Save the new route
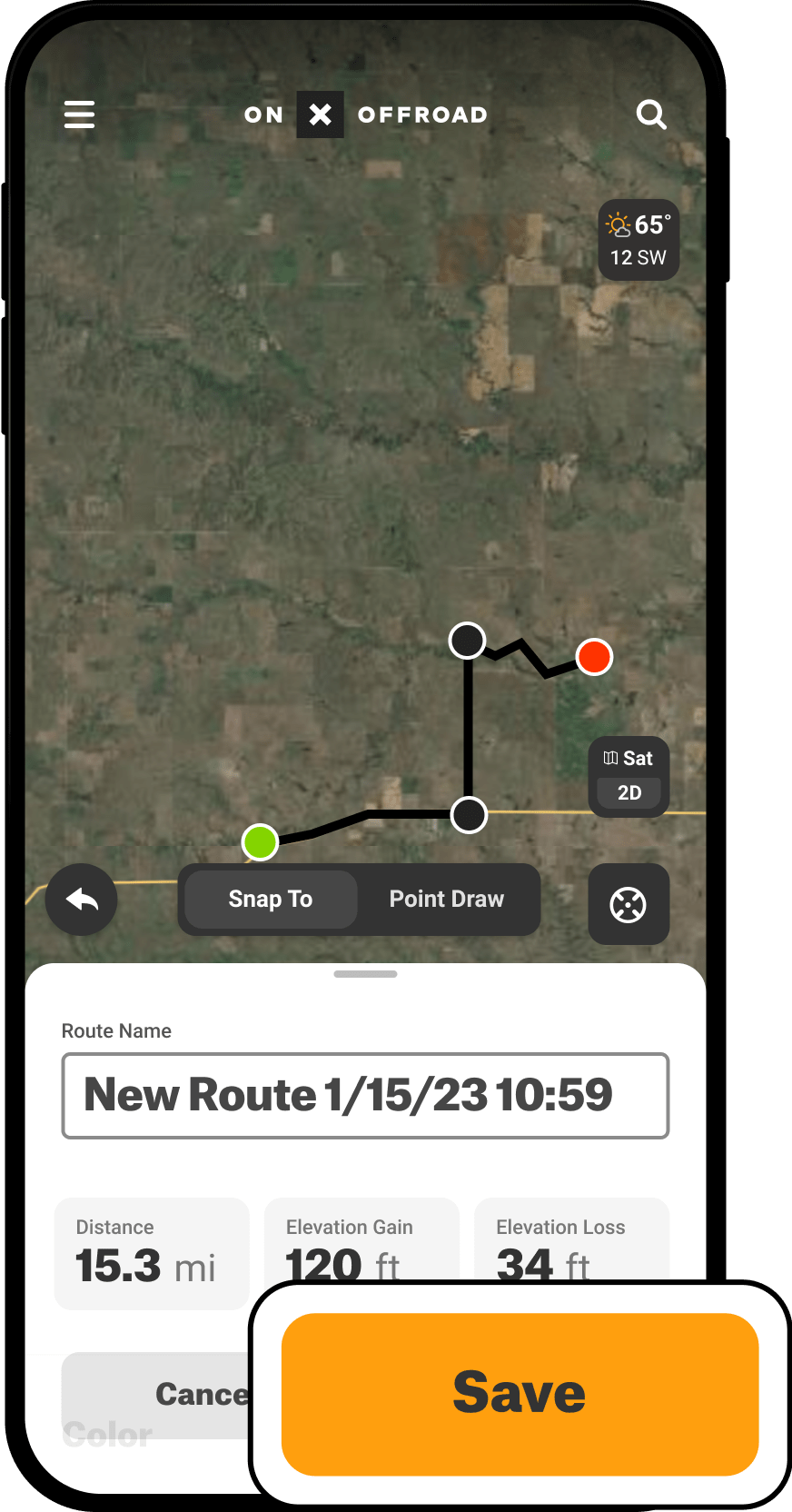 (519, 1393)
